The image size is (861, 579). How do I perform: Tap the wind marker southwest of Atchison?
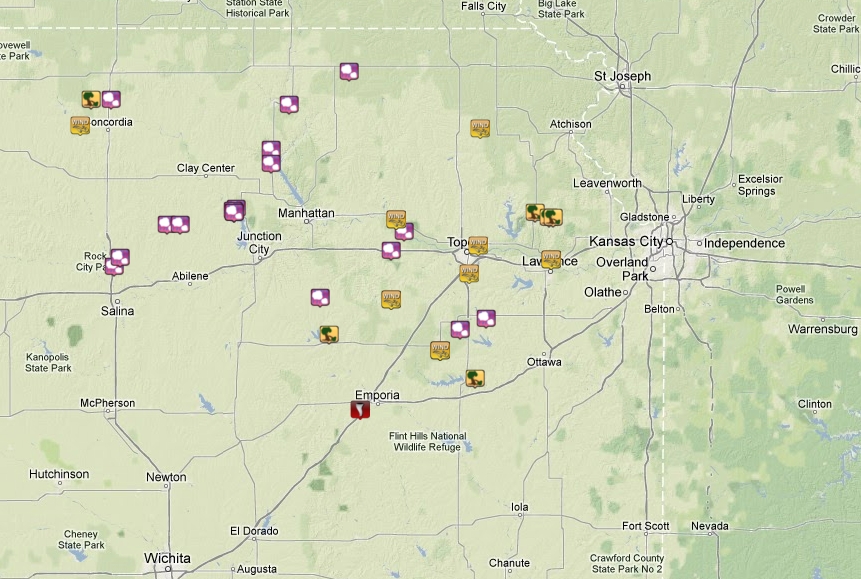coord(480,127)
